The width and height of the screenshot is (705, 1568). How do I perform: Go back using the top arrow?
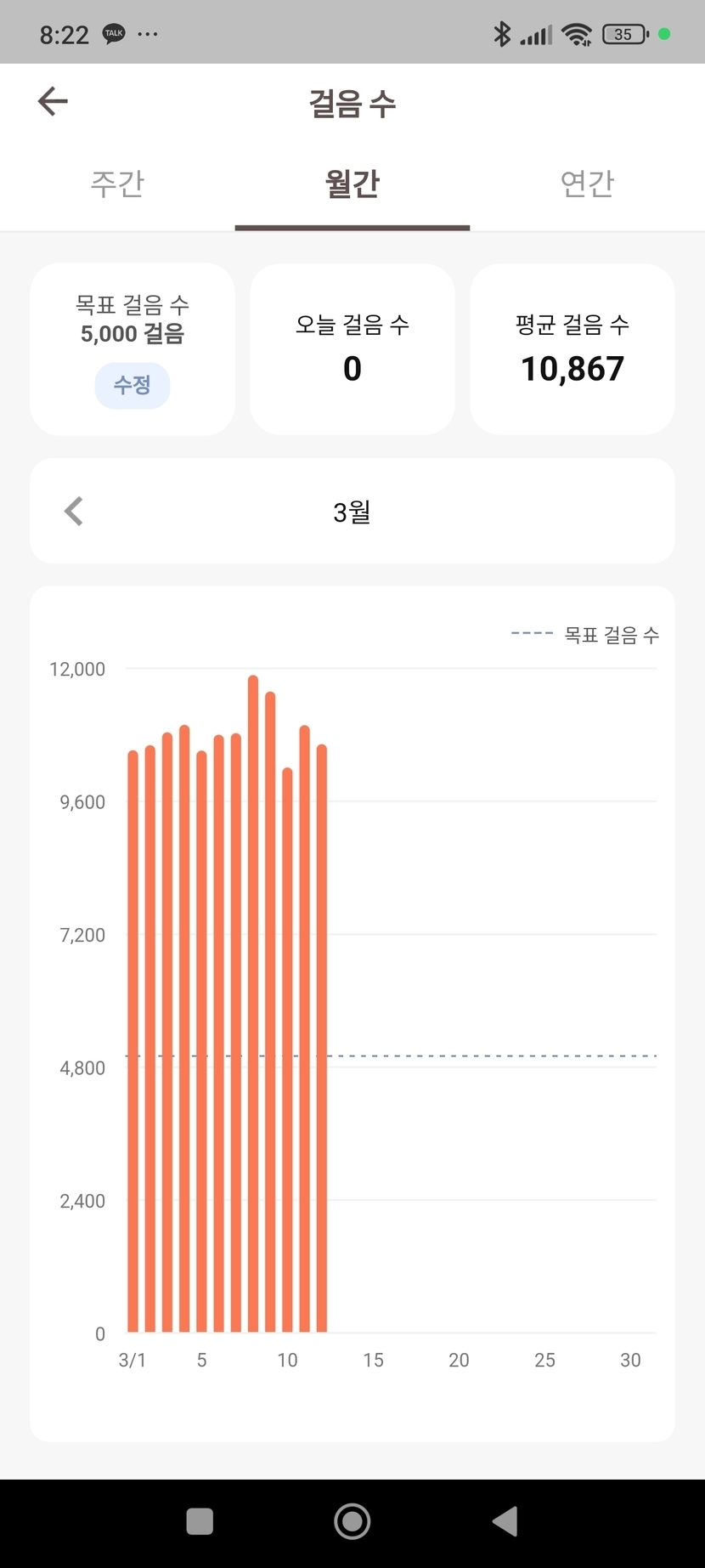[x=53, y=101]
